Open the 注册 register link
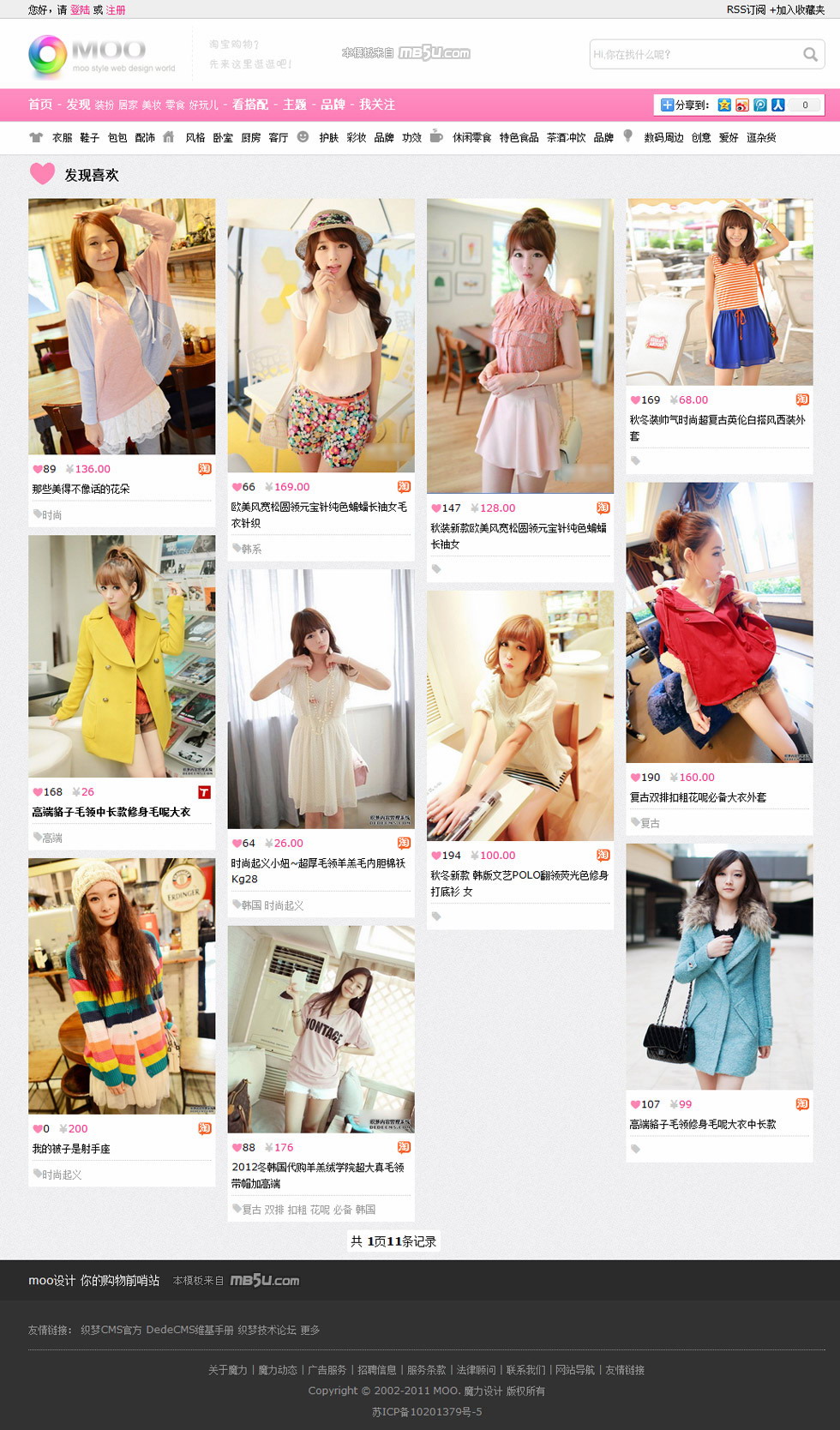The image size is (840, 1430). (x=116, y=10)
